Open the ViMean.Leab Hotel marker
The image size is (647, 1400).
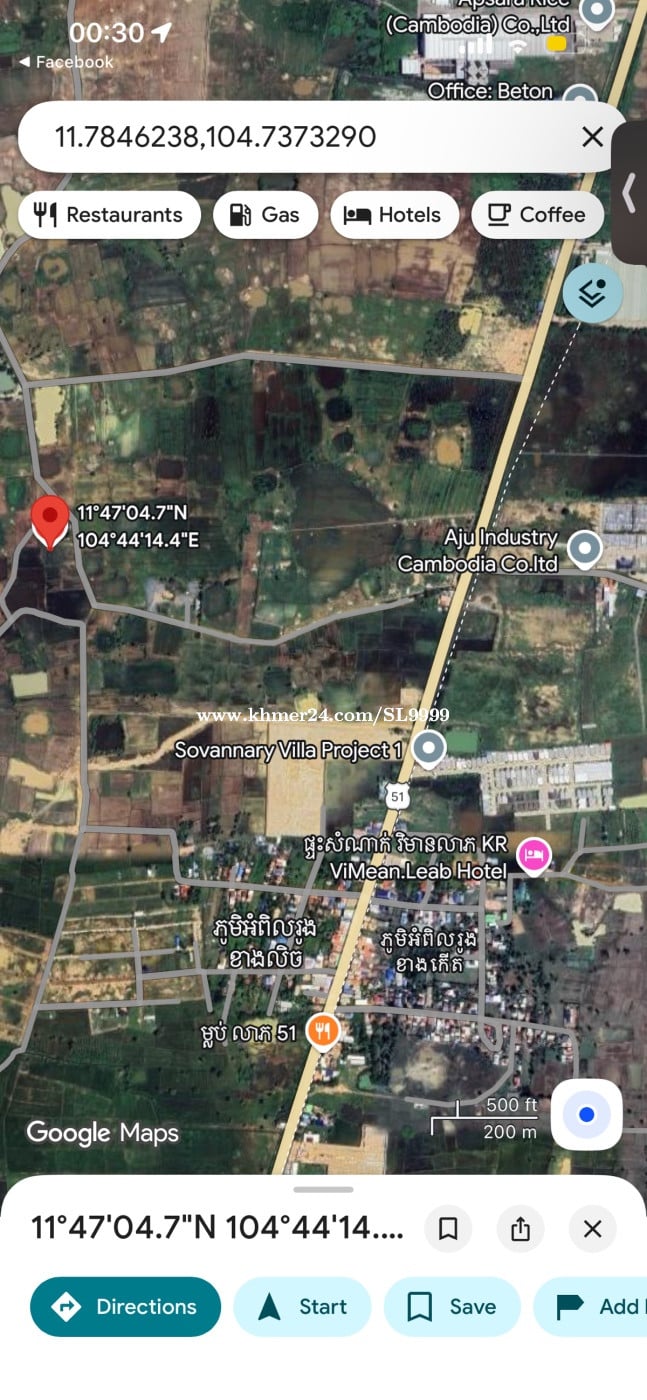tap(533, 857)
